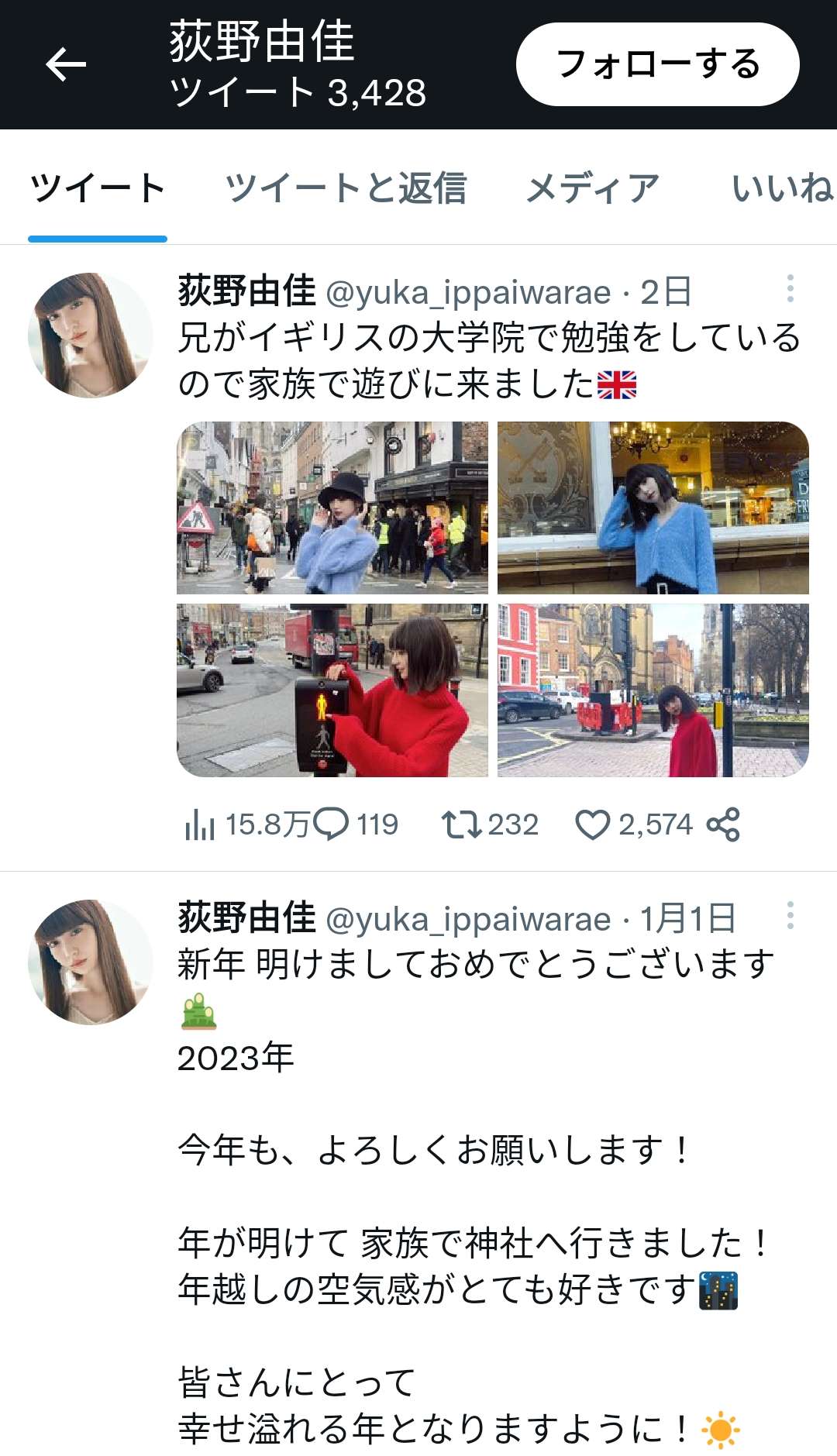The height and width of the screenshot is (1456, 837).
Task: Switch to the ツイートと返信 tab
Action: pyautogui.click(x=346, y=188)
